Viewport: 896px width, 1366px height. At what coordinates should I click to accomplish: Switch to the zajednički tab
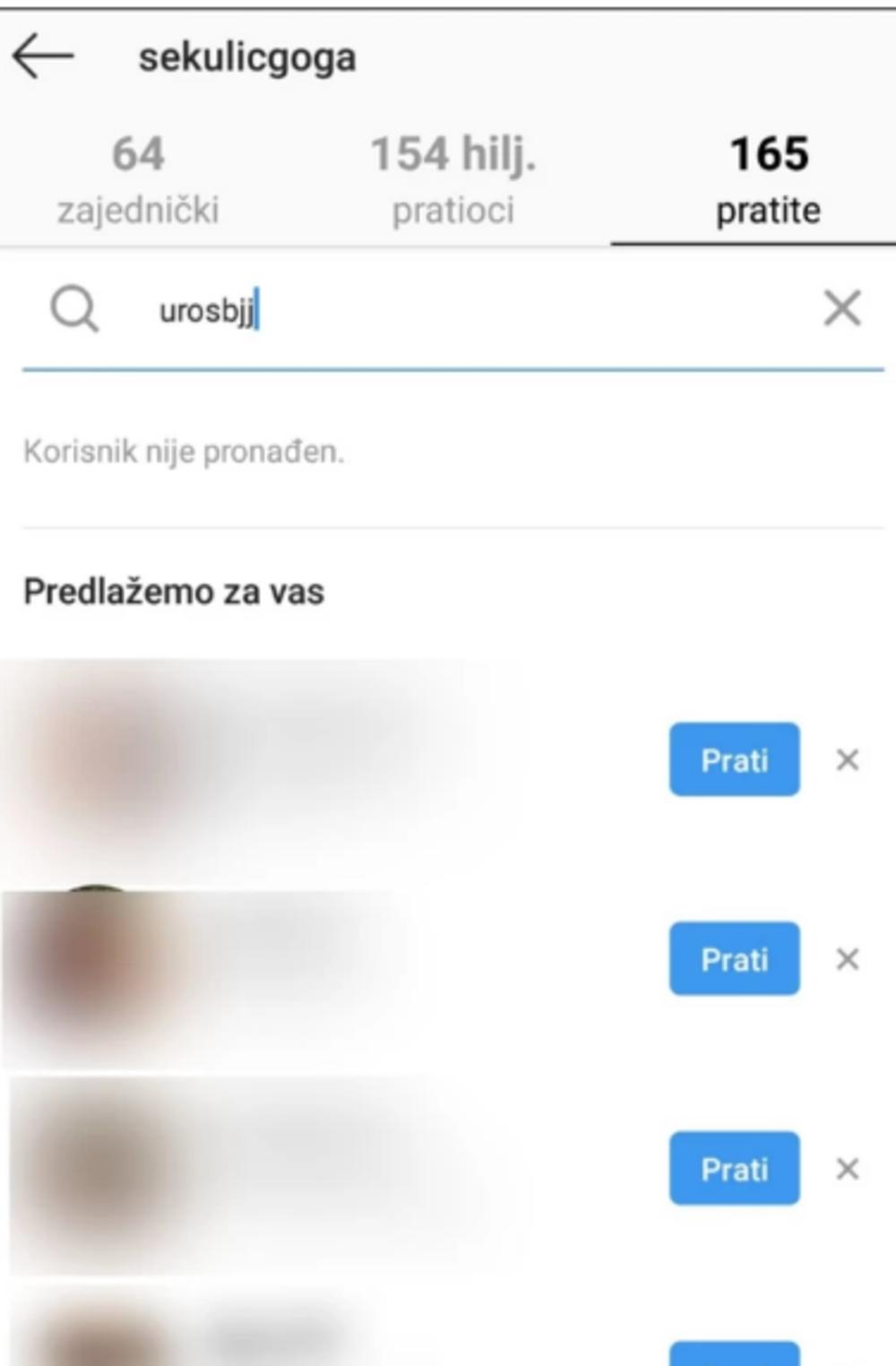coord(138,179)
